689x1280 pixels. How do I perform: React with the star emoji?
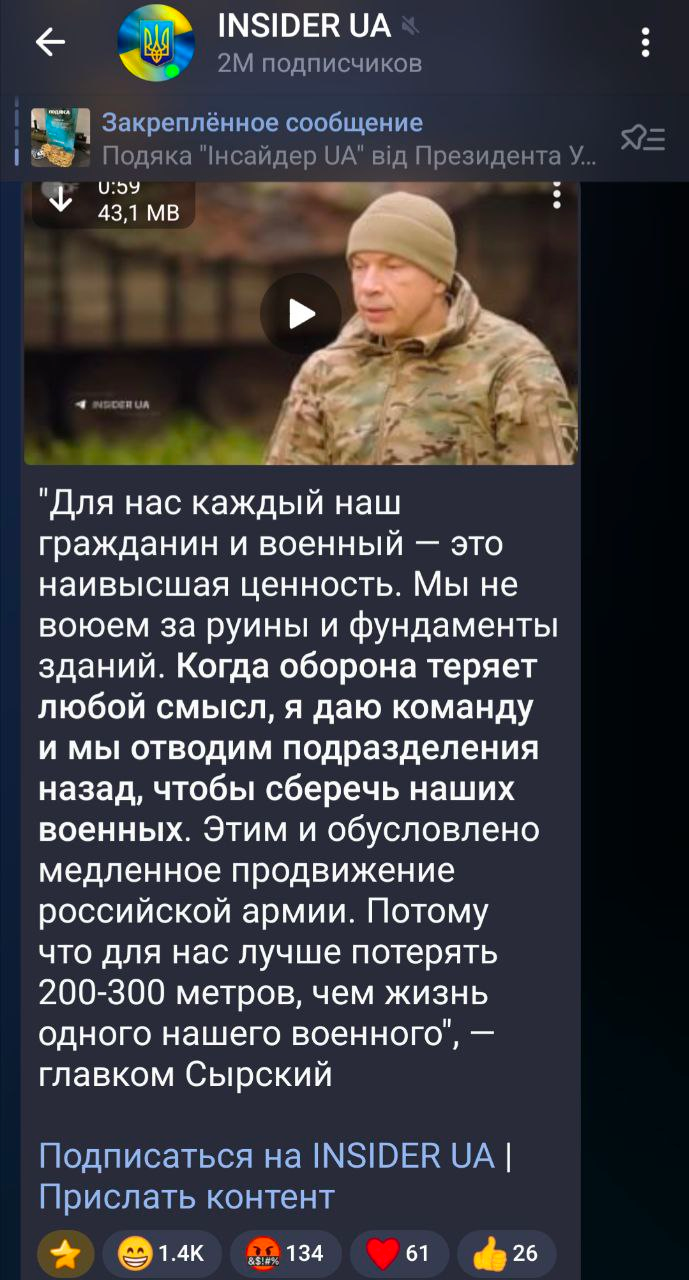point(66,1255)
